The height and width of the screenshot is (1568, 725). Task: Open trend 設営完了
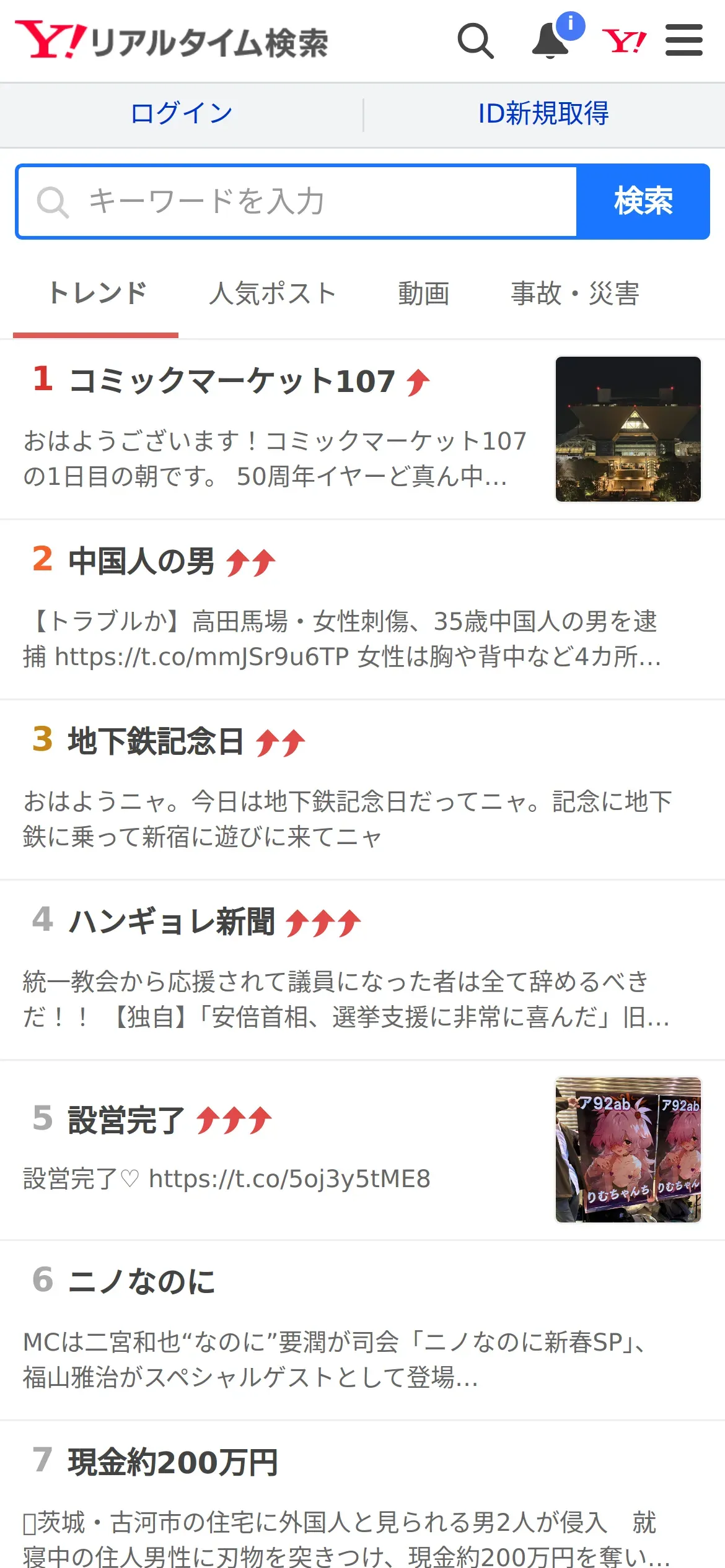click(x=126, y=1120)
